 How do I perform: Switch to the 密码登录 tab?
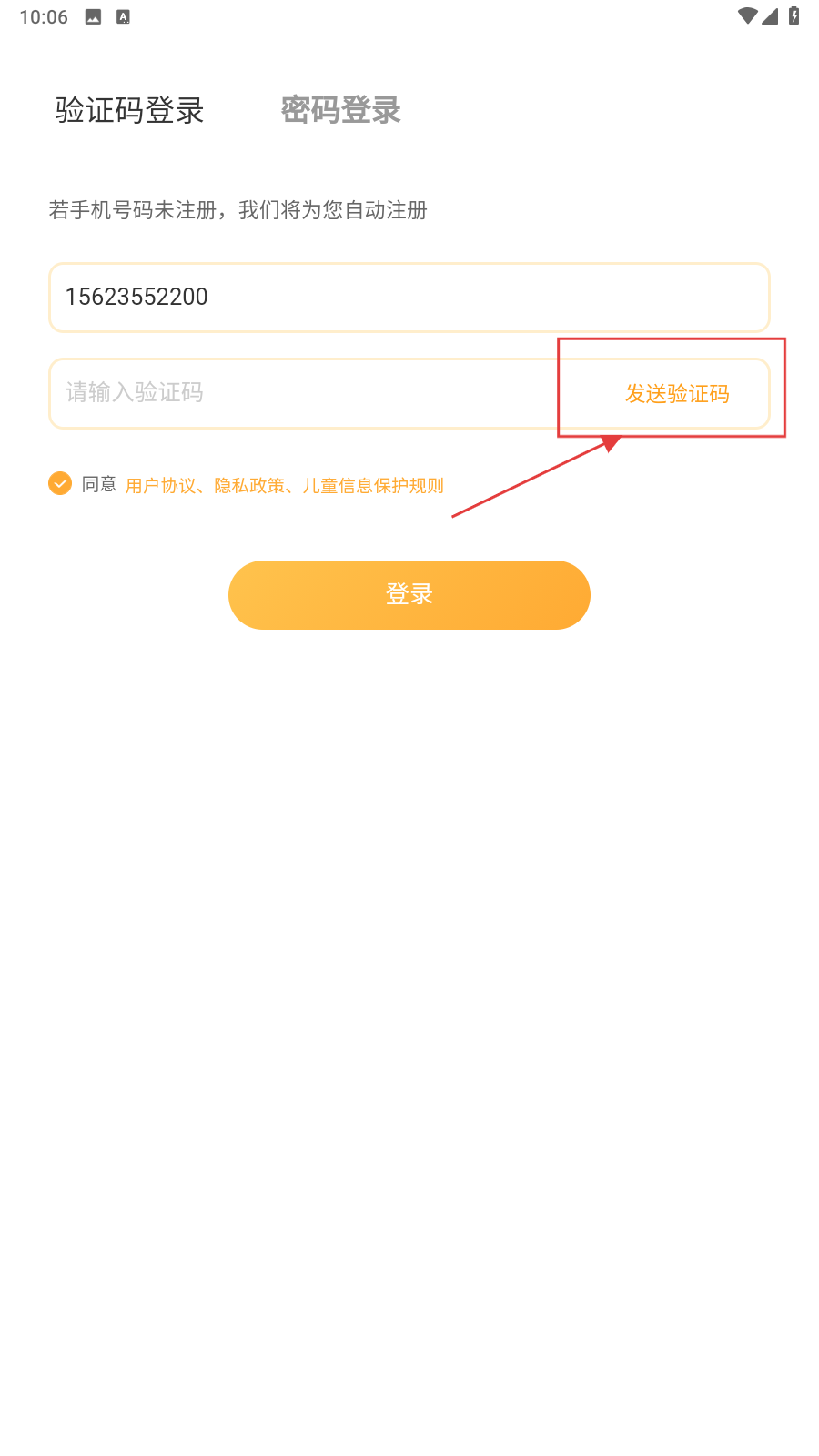(340, 110)
